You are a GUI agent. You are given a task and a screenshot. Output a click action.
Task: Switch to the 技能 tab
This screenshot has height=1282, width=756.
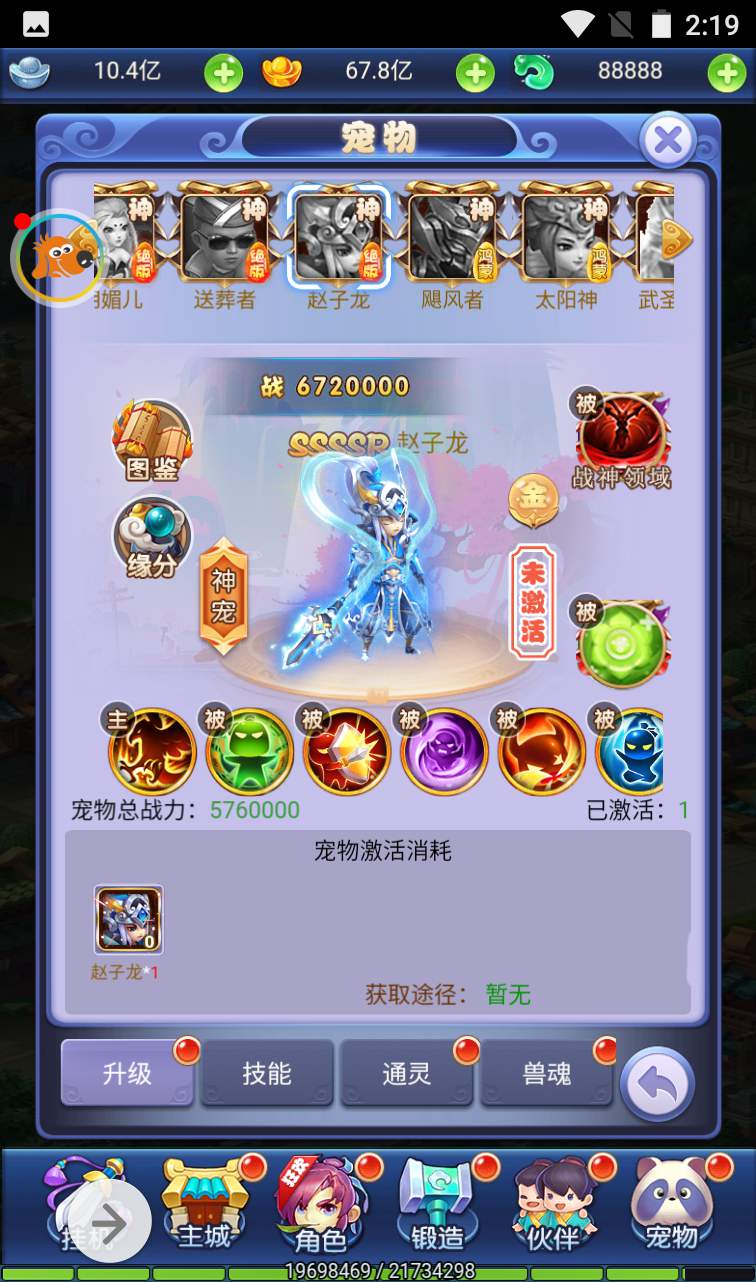point(267,1073)
